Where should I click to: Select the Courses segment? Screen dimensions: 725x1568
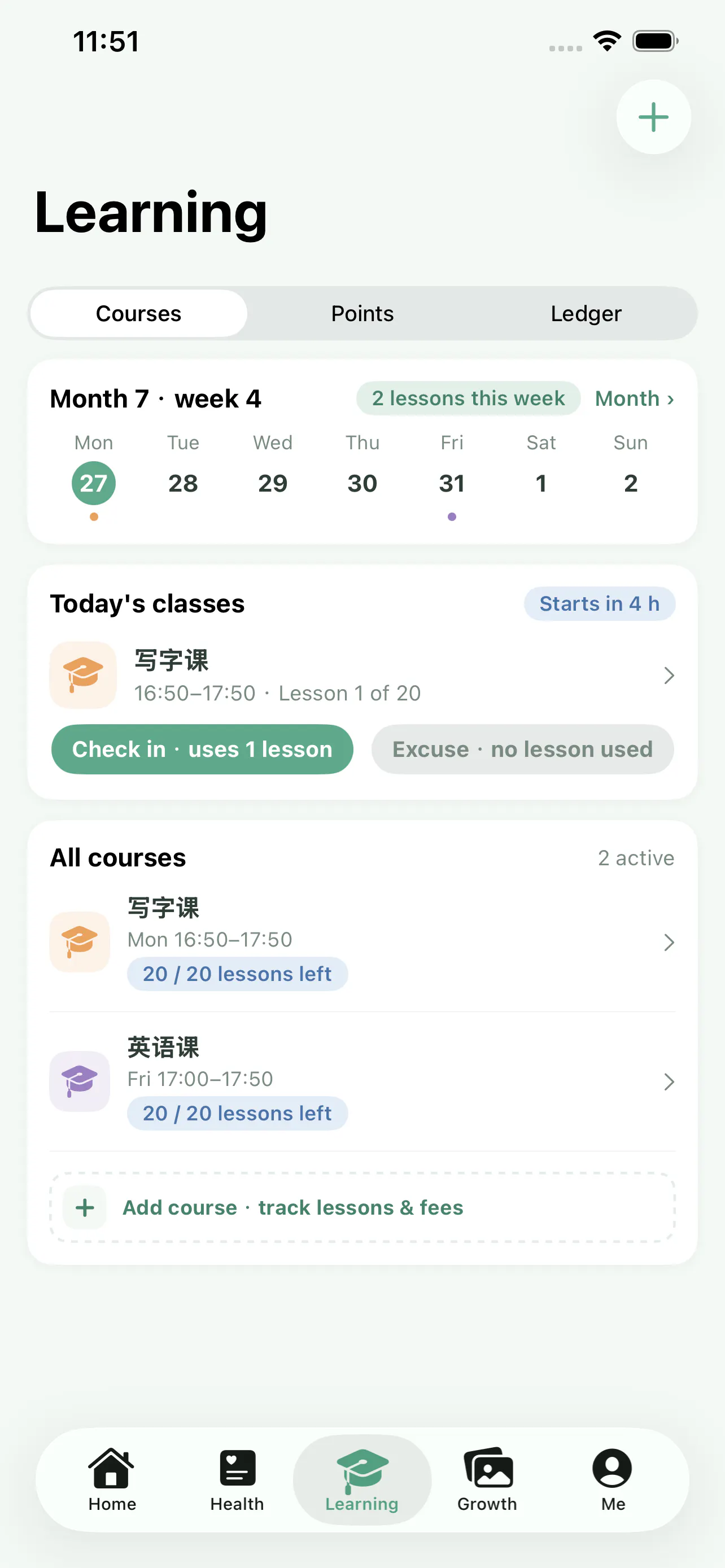pyautogui.click(x=139, y=313)
